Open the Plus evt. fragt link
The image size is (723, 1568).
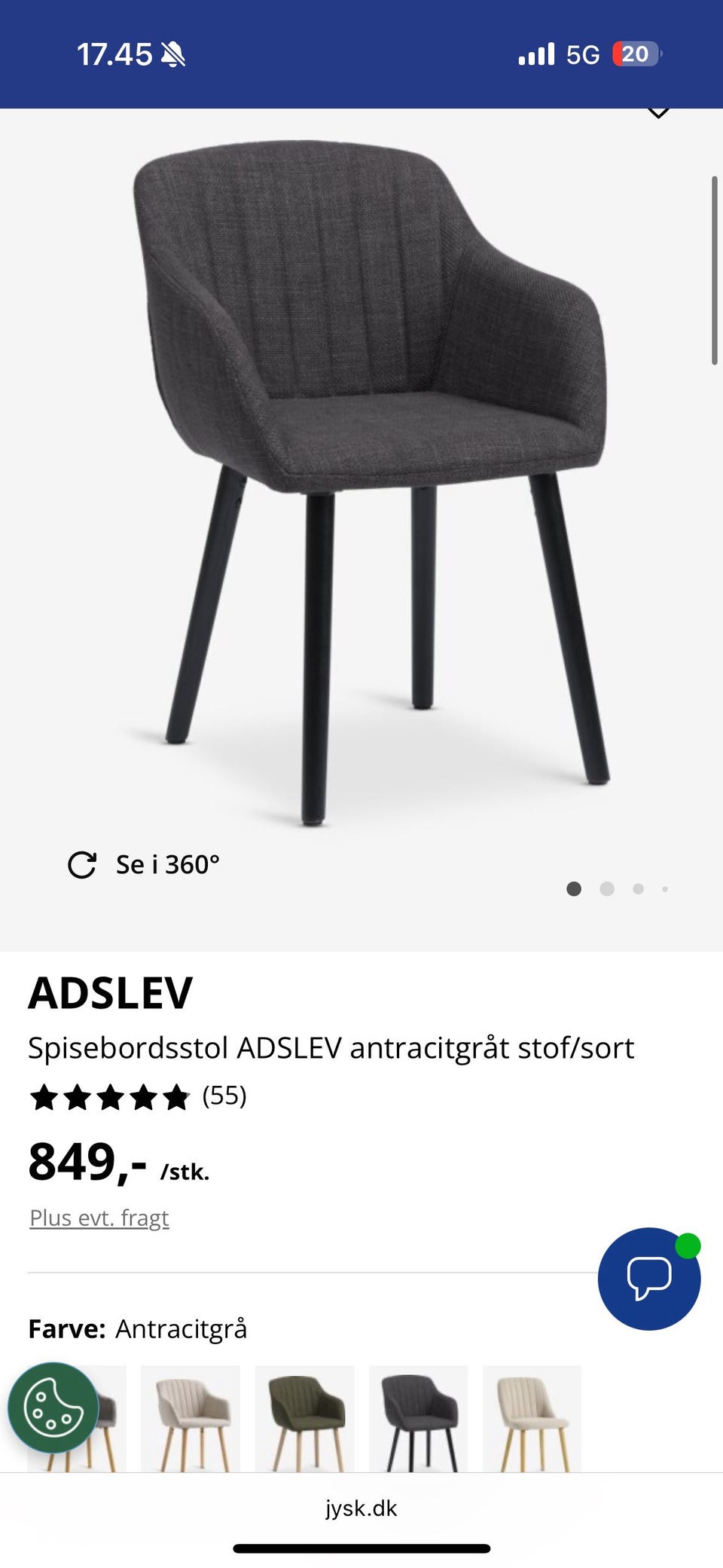click(x=99, y=1218)
